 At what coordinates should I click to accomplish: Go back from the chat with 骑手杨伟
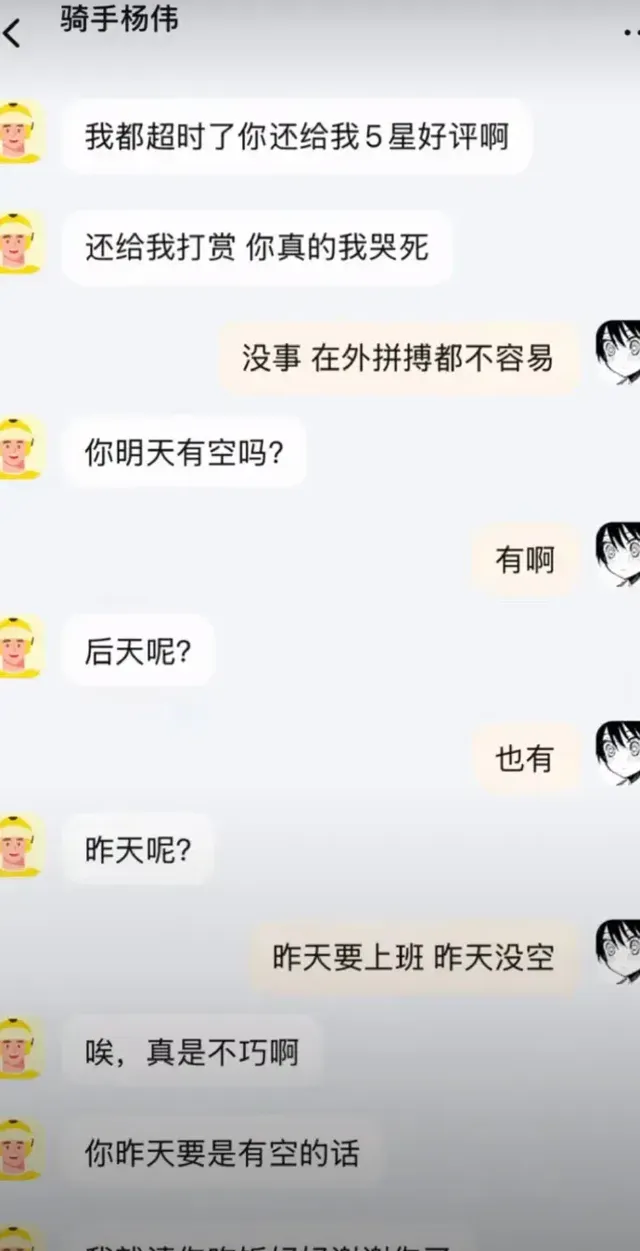pyautogui.click(x=12, y=33)
